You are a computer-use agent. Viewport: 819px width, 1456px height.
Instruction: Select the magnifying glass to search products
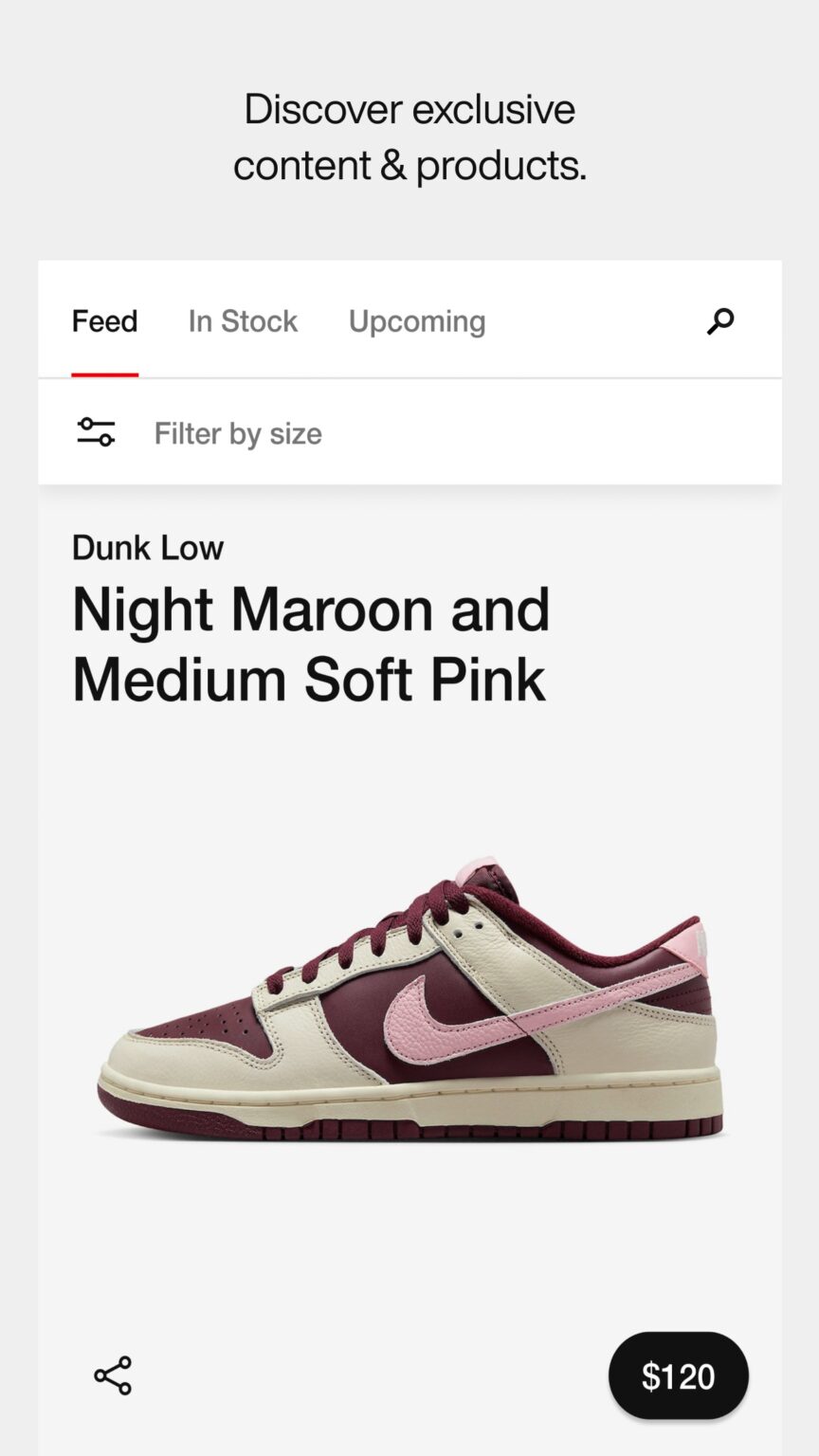[719, 321]
